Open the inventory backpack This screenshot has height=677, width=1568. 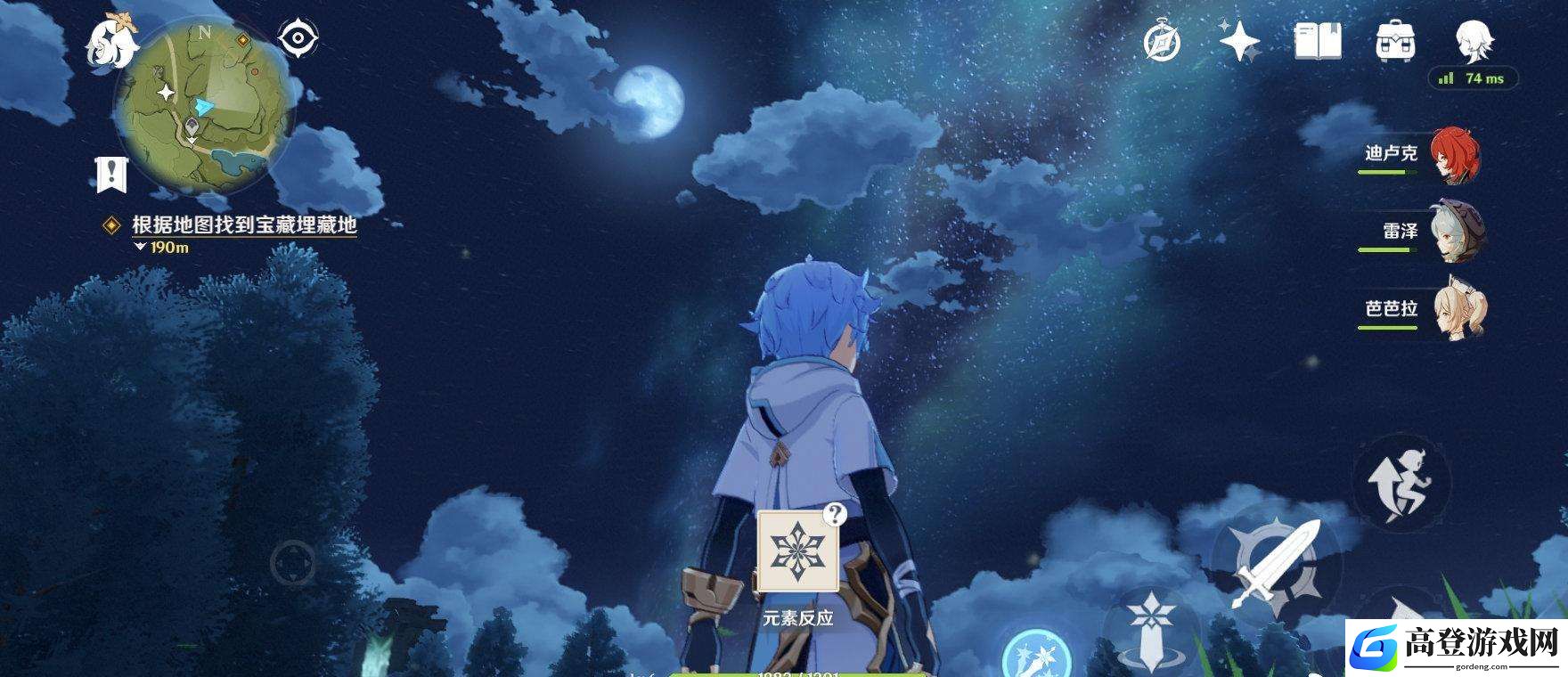pyautogui.click(x=1395, y=41)
